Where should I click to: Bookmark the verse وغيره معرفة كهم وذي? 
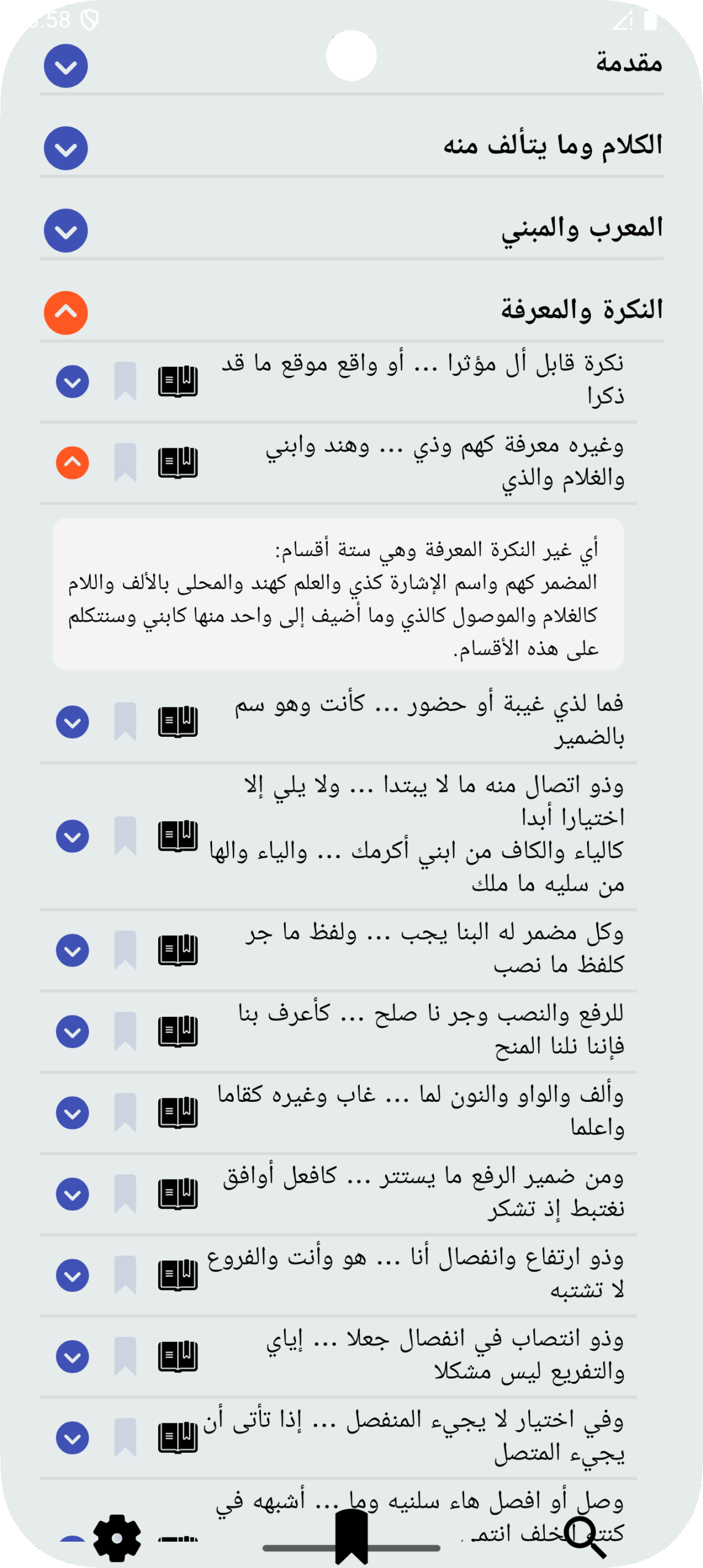(125, 462)
